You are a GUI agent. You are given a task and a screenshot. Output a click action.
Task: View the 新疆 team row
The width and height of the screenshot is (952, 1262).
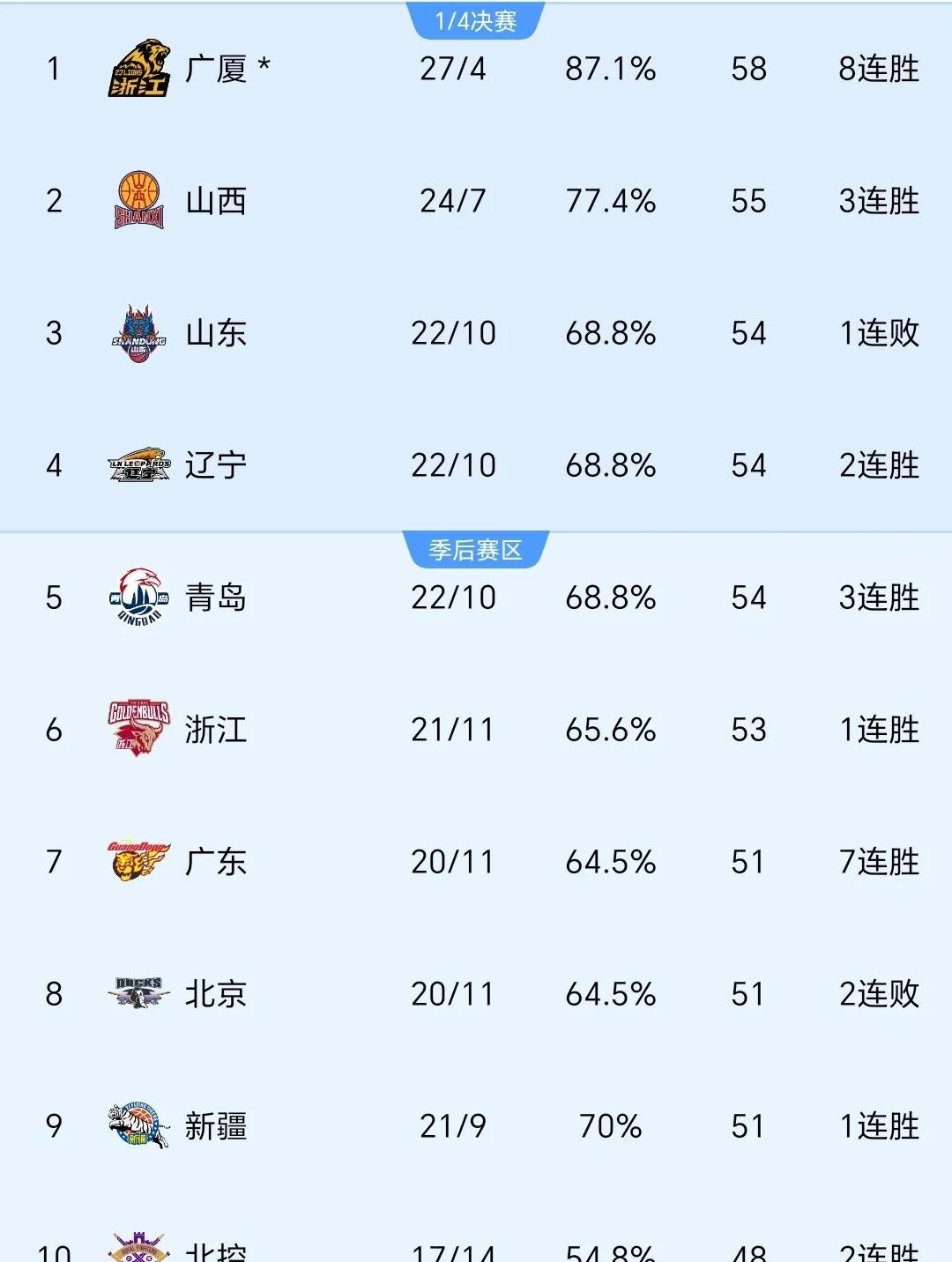coord(216,1126)
